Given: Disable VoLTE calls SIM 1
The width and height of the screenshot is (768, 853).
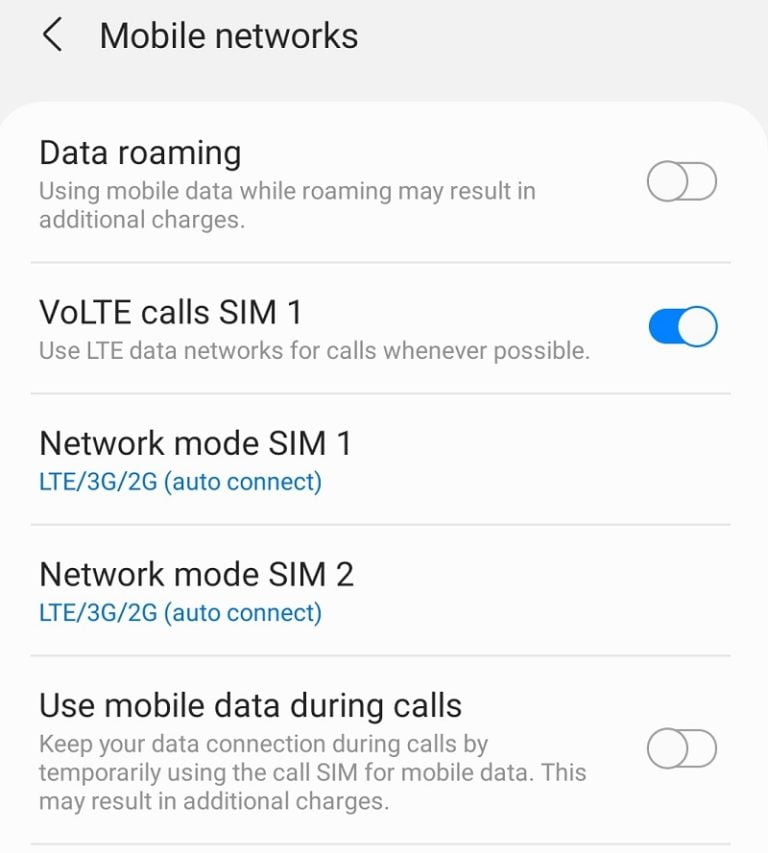Looking at the screenshot, I should pyautogui.click(x=681, y=326).
